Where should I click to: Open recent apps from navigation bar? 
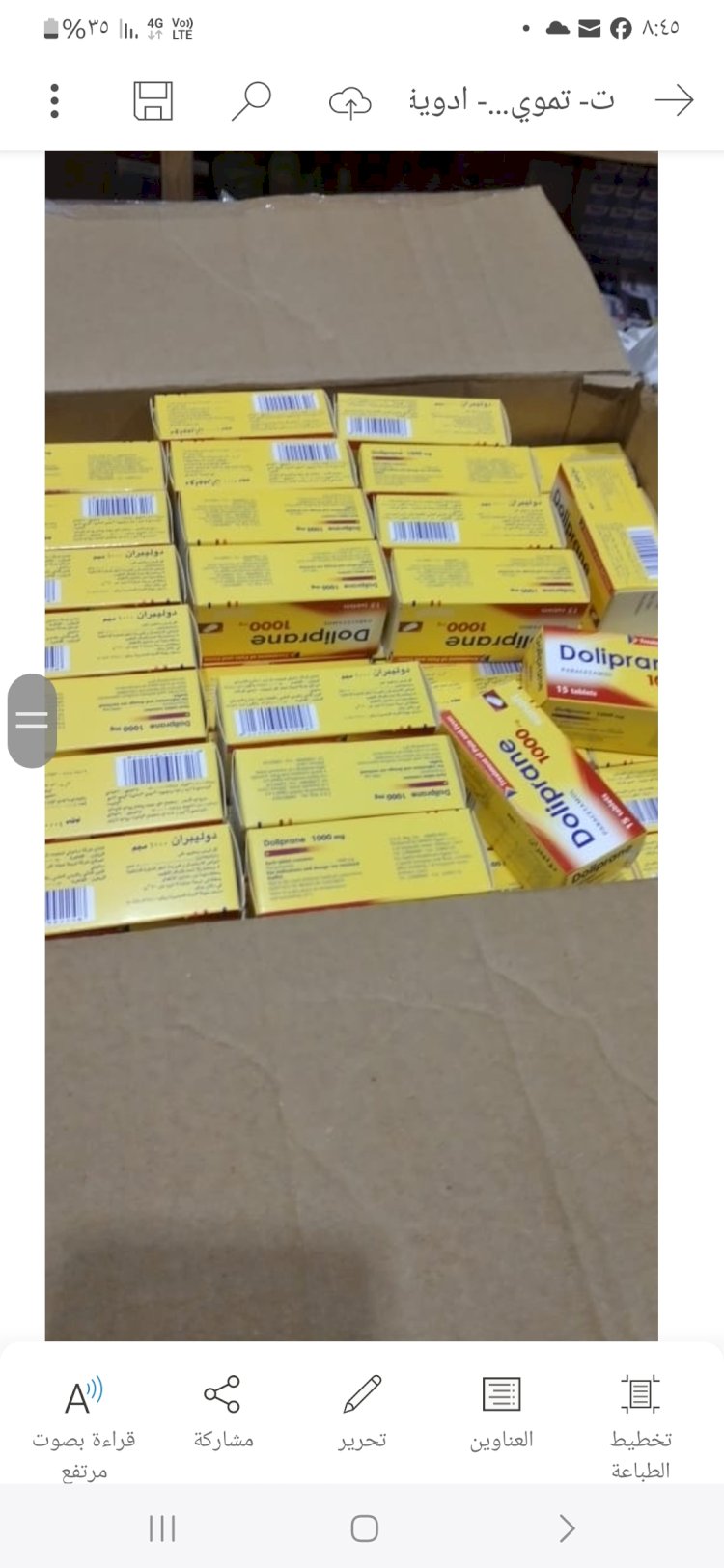tap(162, 1527)
